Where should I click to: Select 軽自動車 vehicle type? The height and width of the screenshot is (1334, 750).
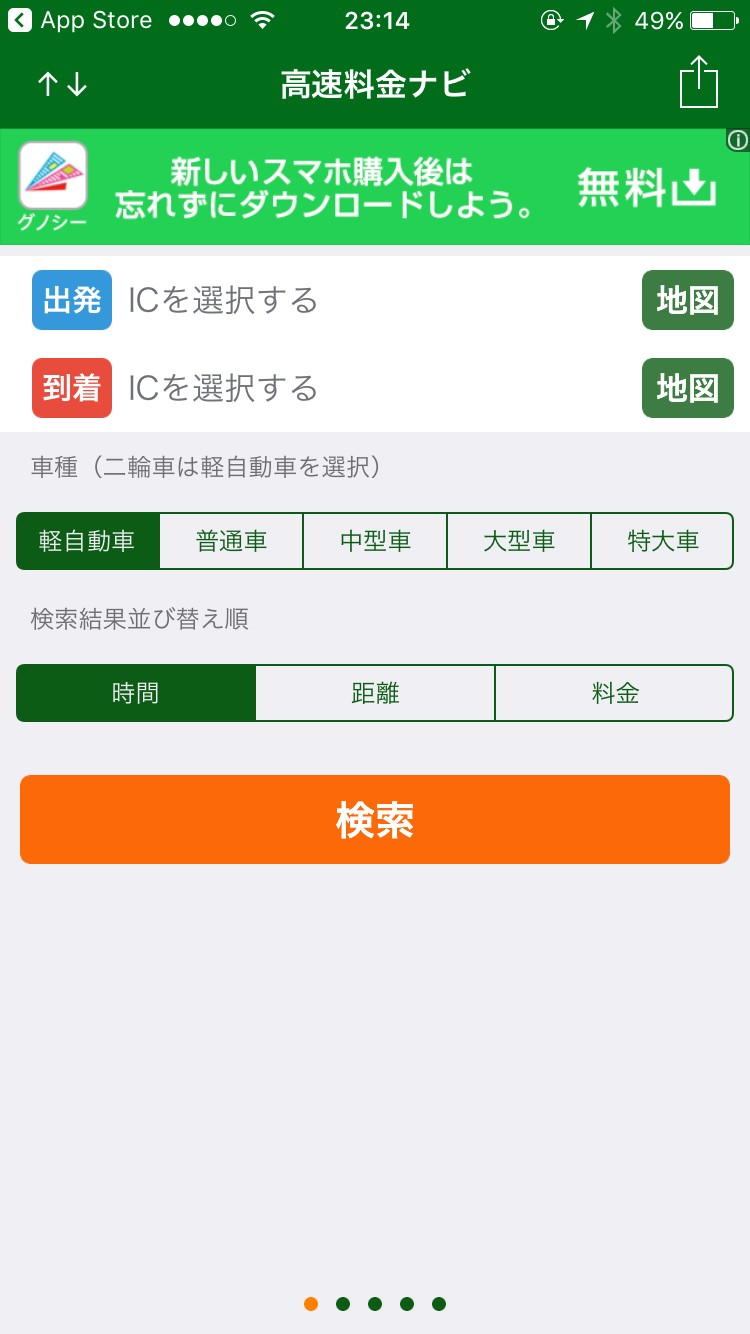(88, 541)
